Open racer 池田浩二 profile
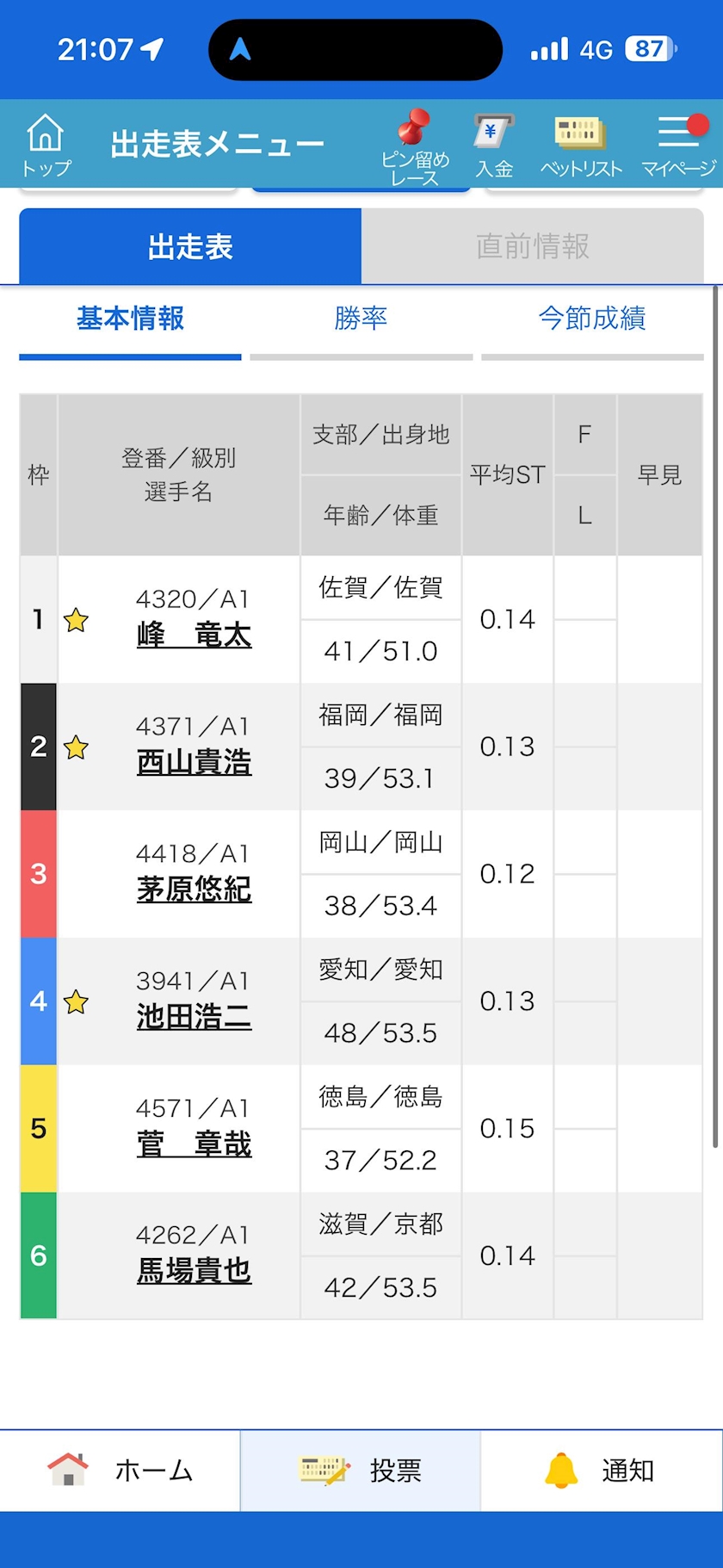The image size is (723, 1568). pyautogui.click(x=194, y=1017)
